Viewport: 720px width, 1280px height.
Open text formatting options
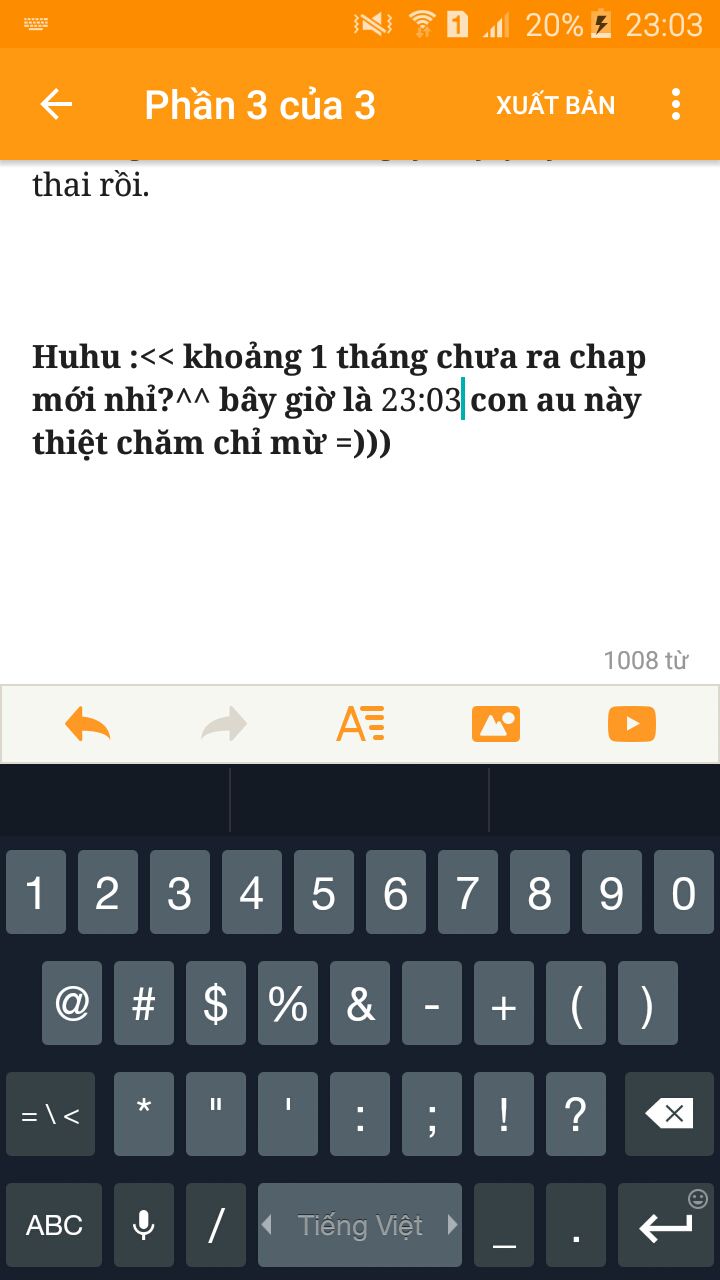click(360, 723)
